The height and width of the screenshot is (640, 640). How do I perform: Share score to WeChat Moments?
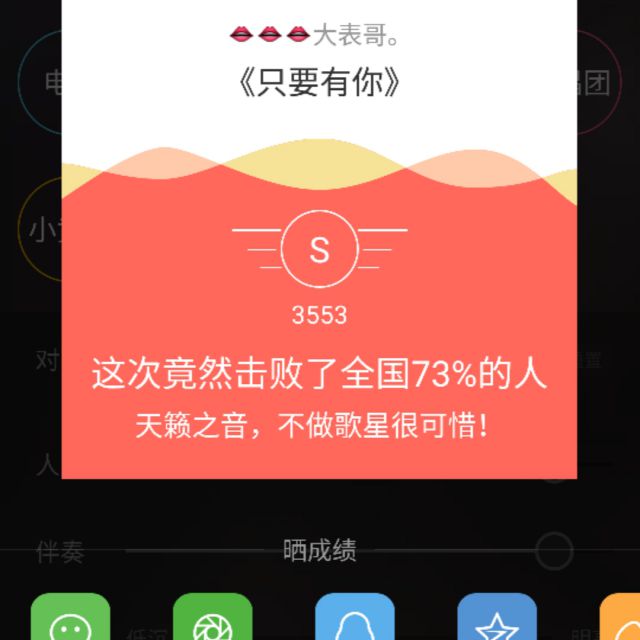(x=212, y=620)
